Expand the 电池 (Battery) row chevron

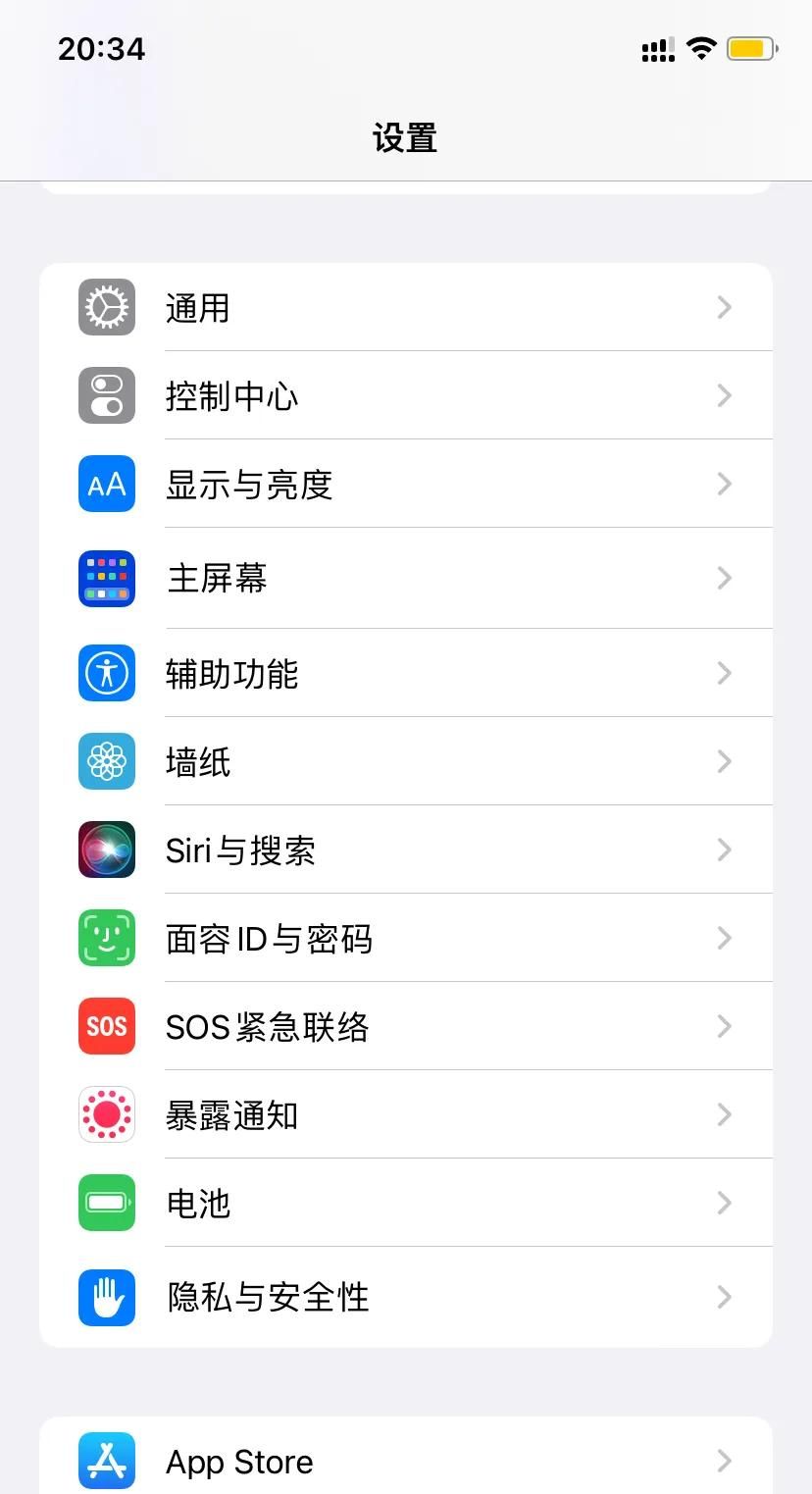click(724, 1203)
